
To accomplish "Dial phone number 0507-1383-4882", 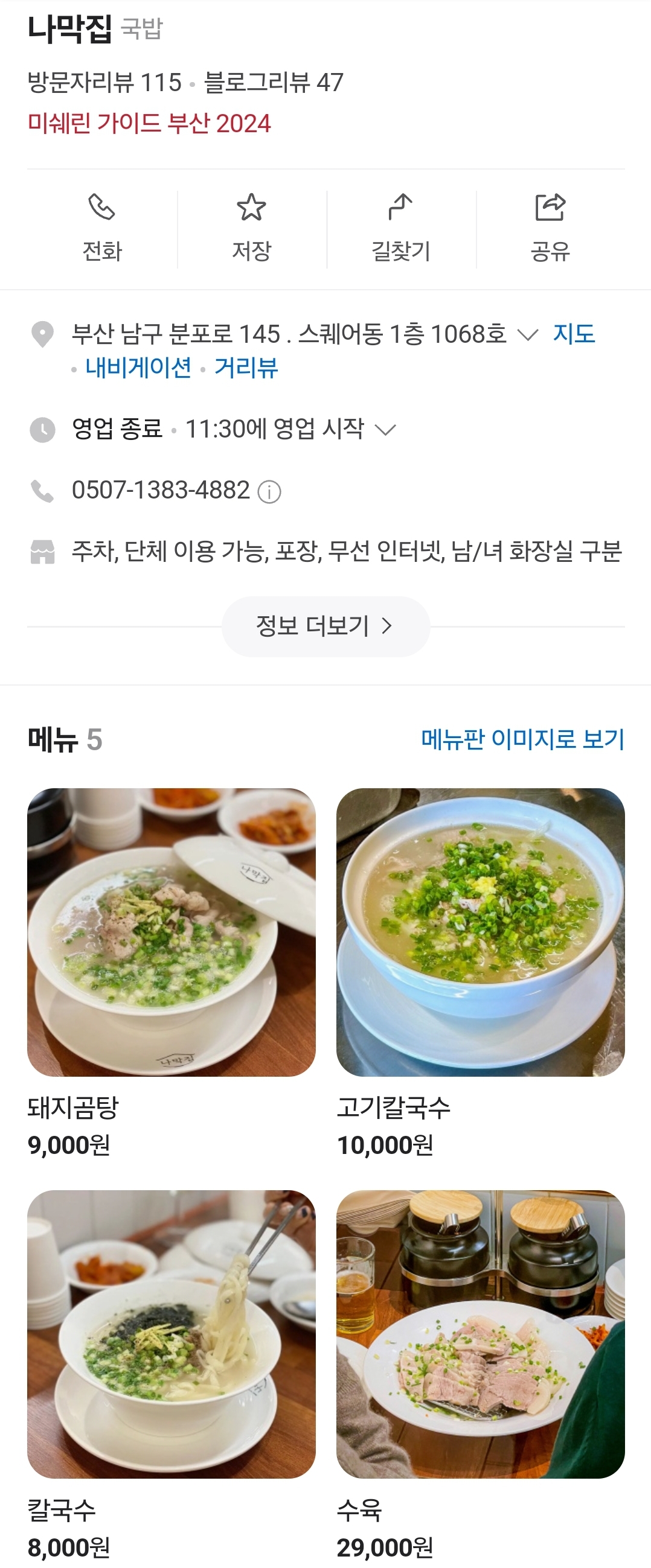I will pos(161,491).
